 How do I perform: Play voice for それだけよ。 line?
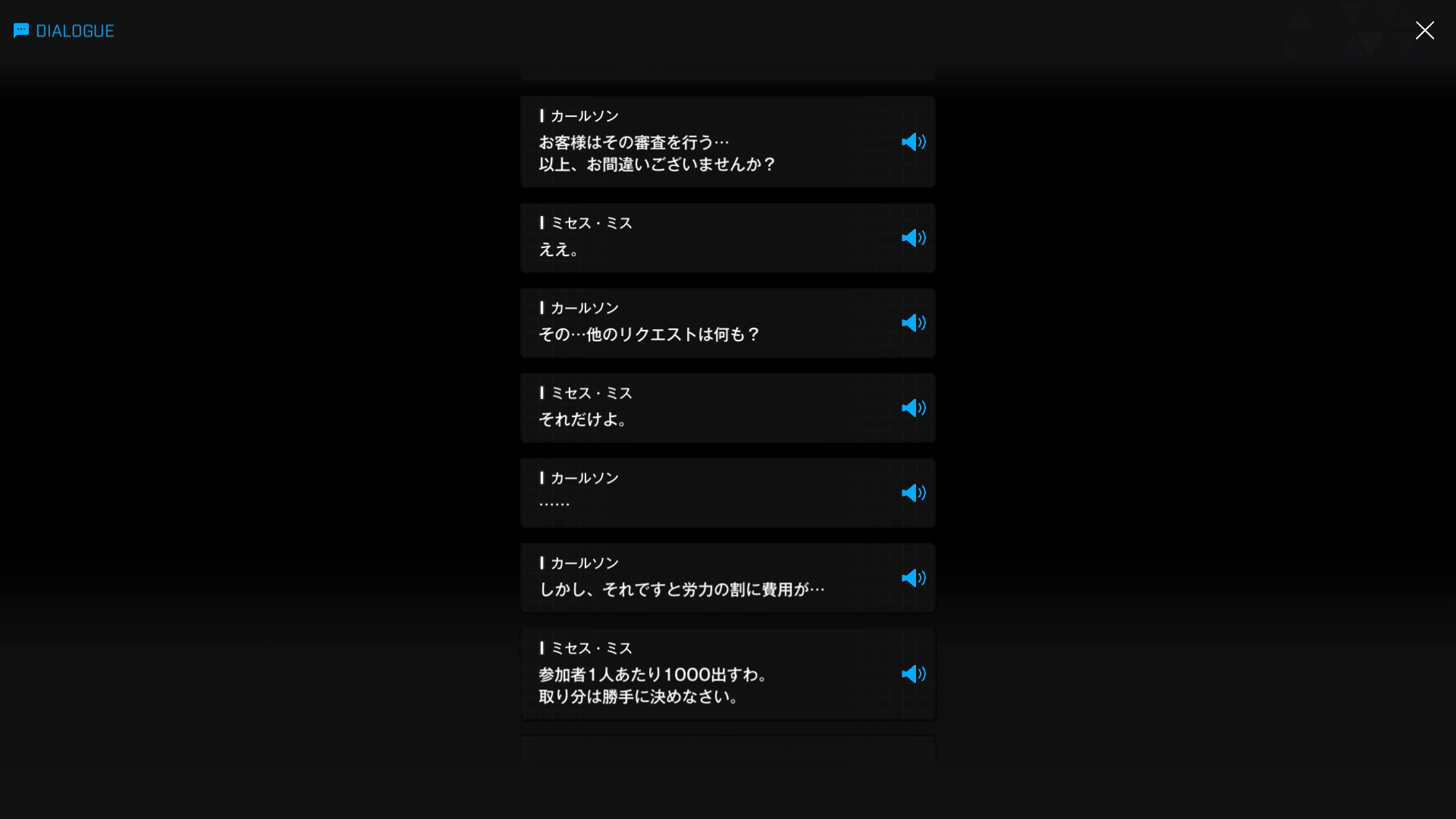coord(913,408)
